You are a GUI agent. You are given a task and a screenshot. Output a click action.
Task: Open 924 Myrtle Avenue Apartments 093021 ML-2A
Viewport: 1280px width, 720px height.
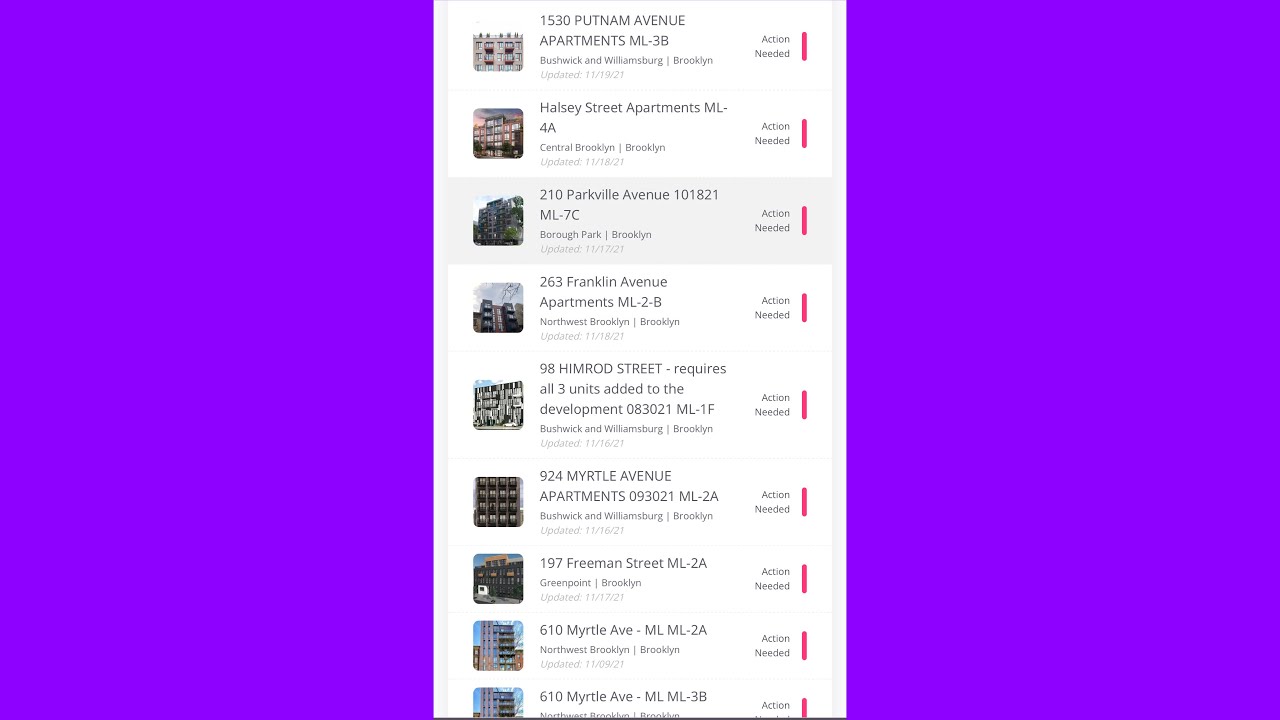coord(628,486)
